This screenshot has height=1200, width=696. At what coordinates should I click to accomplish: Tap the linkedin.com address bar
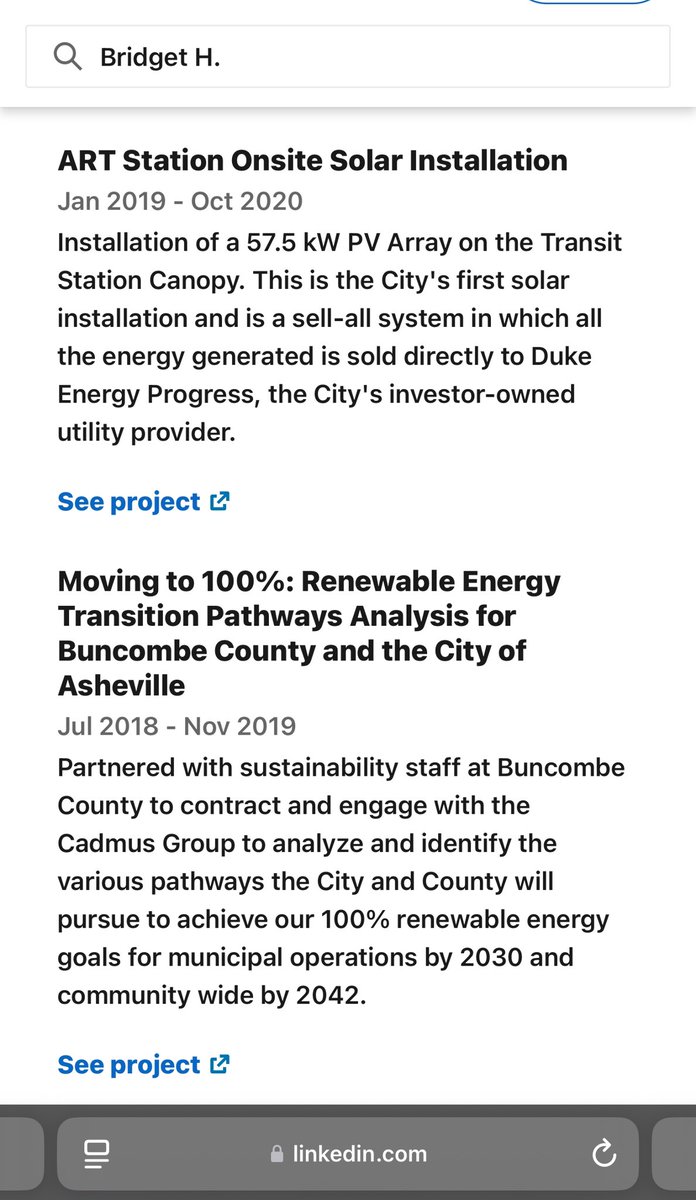348,1154
